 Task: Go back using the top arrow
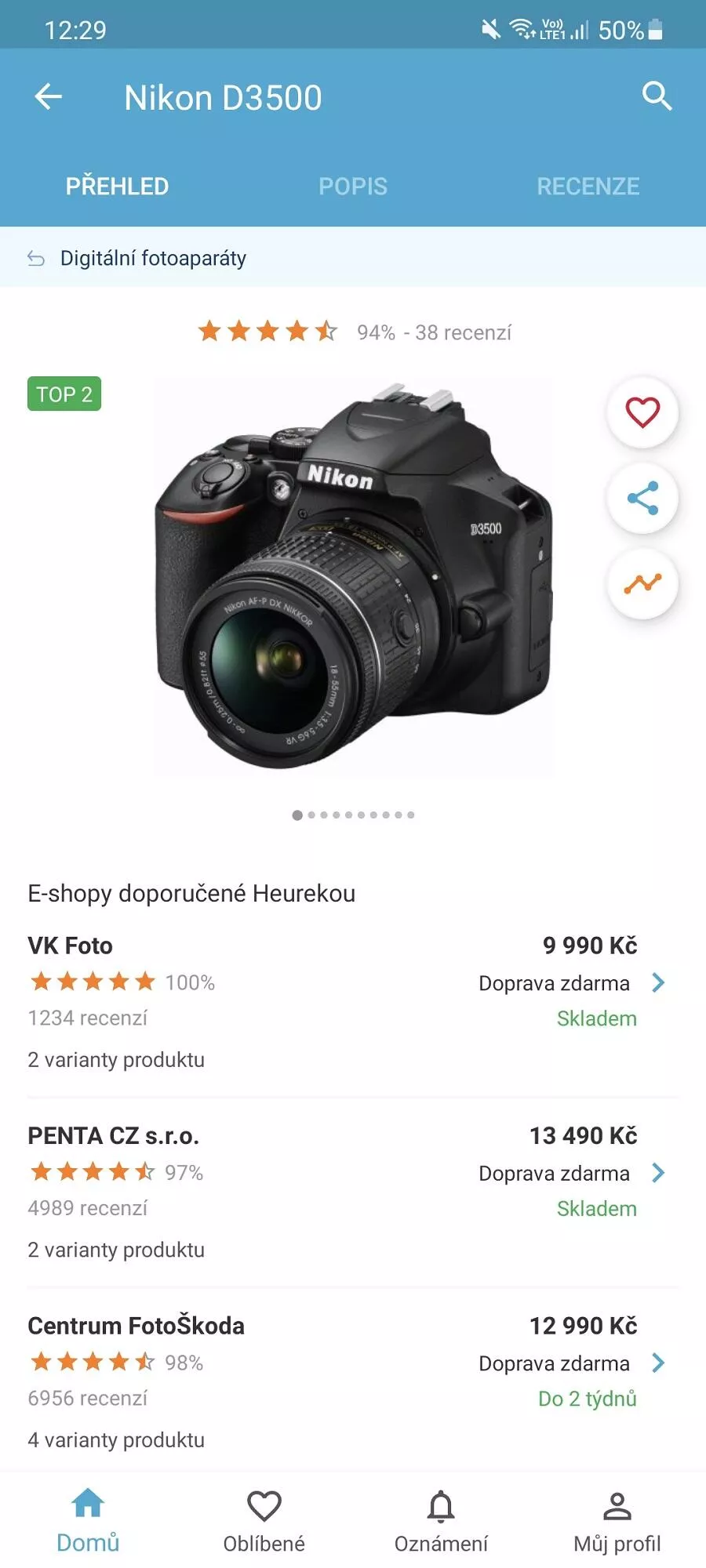coord(49,97)
